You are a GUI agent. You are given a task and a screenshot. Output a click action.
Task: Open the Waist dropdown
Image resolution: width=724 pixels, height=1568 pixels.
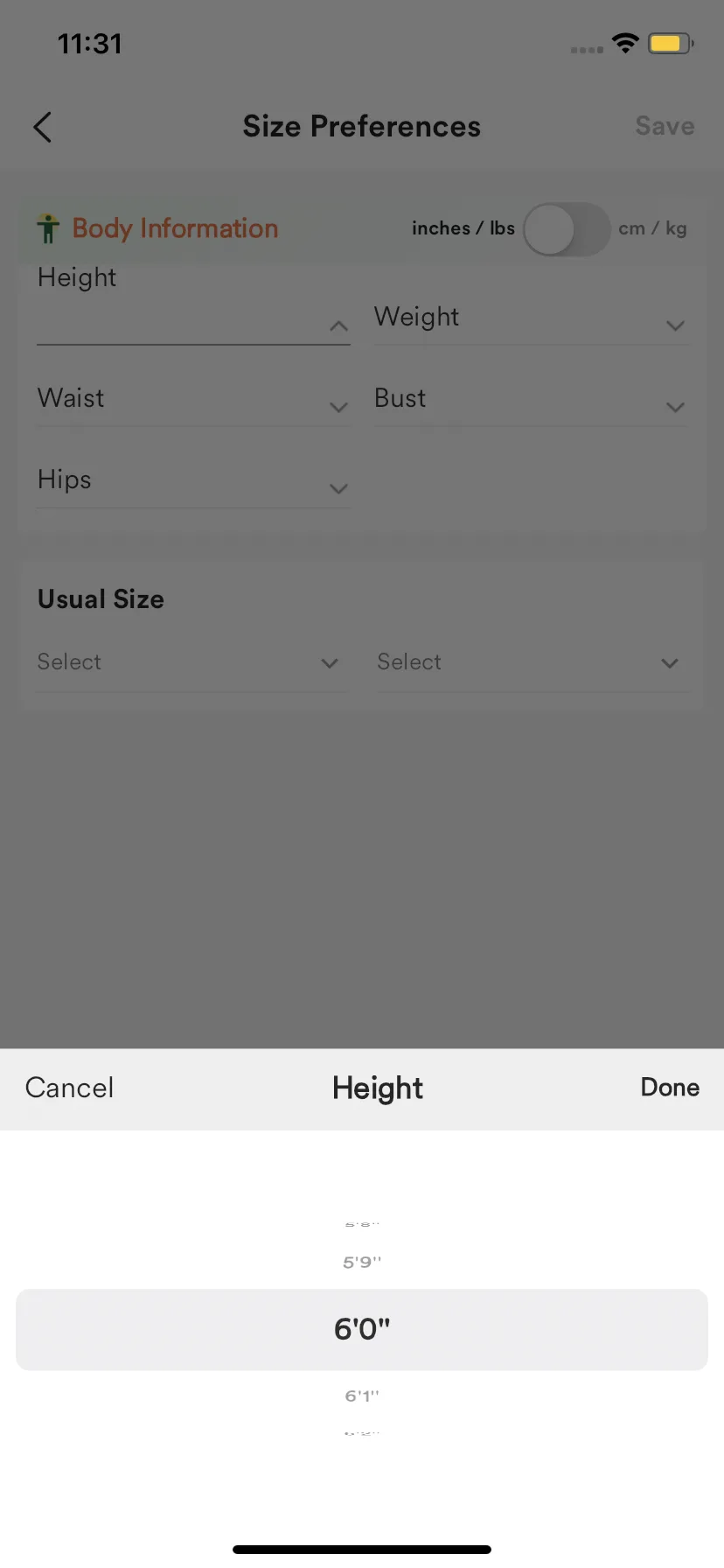(193, 400)
